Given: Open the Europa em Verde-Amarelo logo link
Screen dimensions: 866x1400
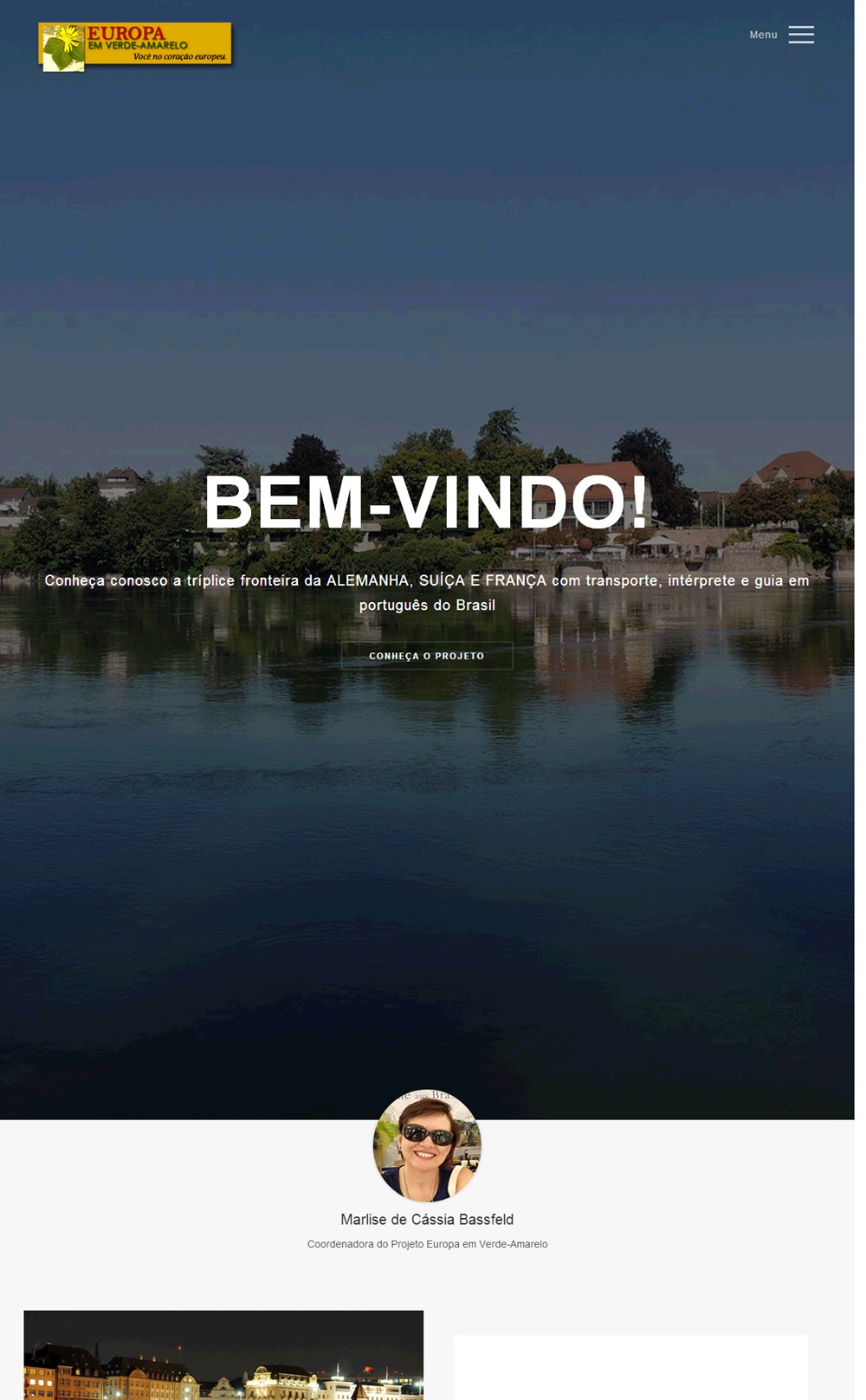Looking at the screenshot, I should pyautogui.click(x=135, y=46).
